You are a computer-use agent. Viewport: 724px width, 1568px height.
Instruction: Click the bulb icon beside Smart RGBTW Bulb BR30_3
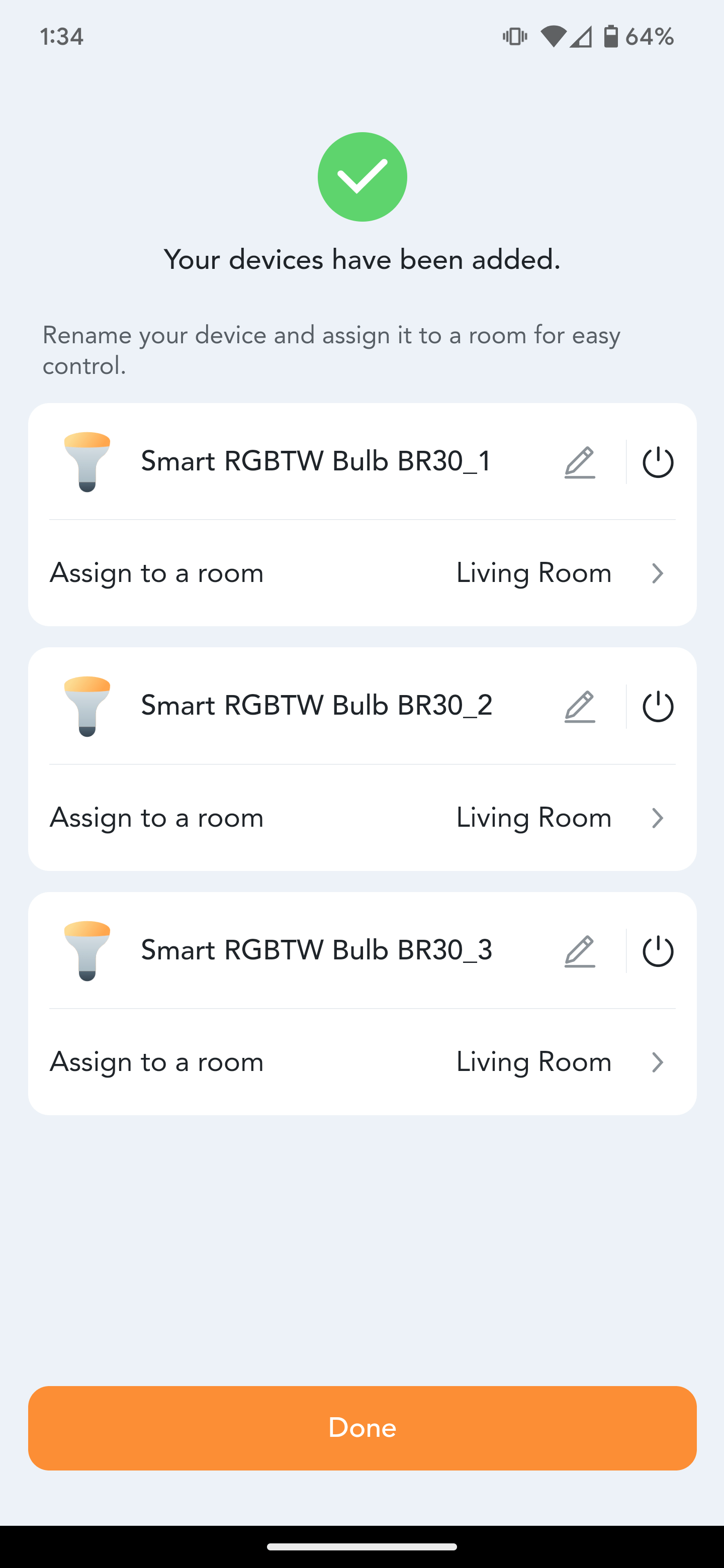[x=87, y=951]
